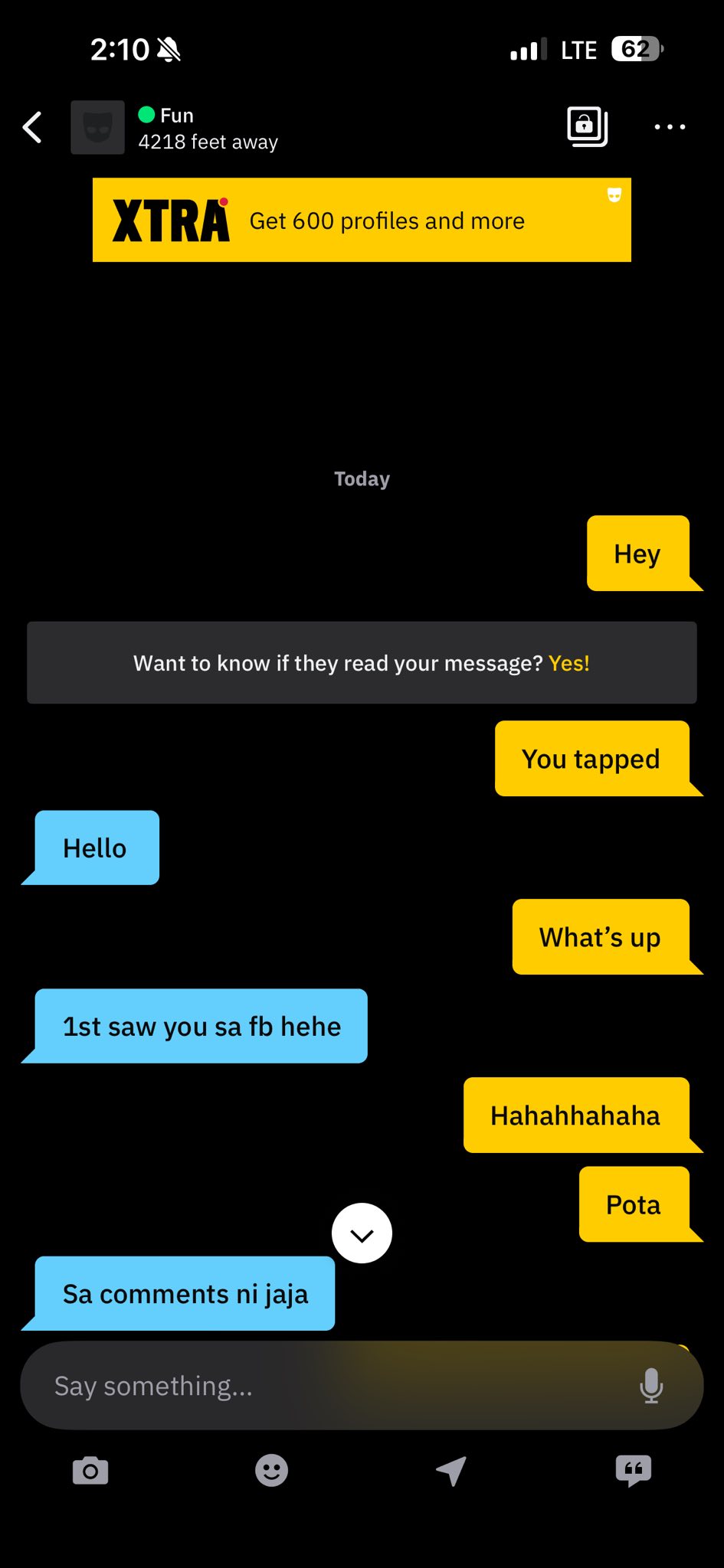This screenshot has width=724, height=1568.
Task: Tap Yes! to enable read receipts
Action: [569, 663]
